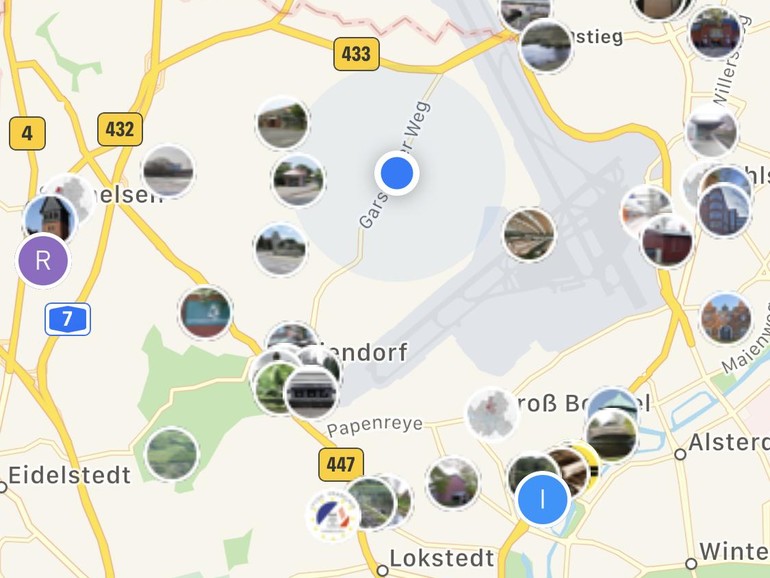Open the emblem photo marker below 447 sign
Screen dimensions: 770x578
coord(334,514)
